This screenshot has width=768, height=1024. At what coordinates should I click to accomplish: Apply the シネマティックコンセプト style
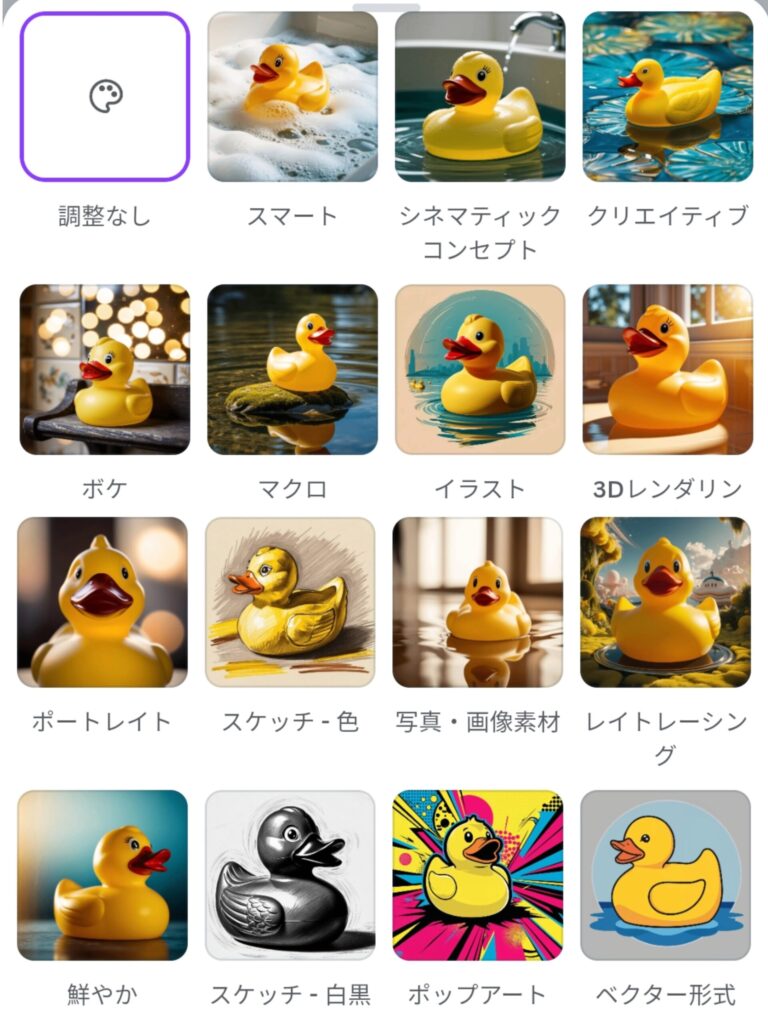point(479,97)
